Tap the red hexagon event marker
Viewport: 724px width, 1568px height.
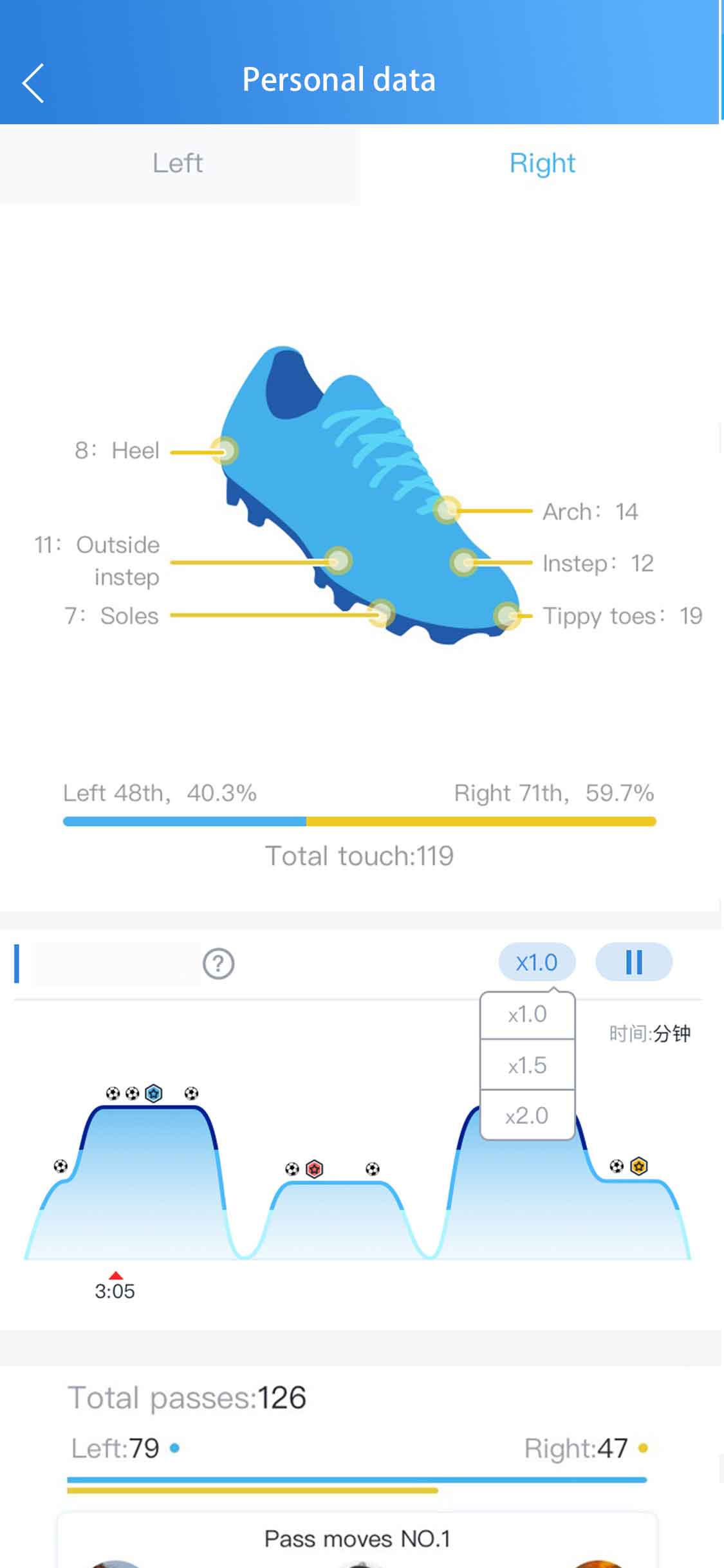[314, 1169]
